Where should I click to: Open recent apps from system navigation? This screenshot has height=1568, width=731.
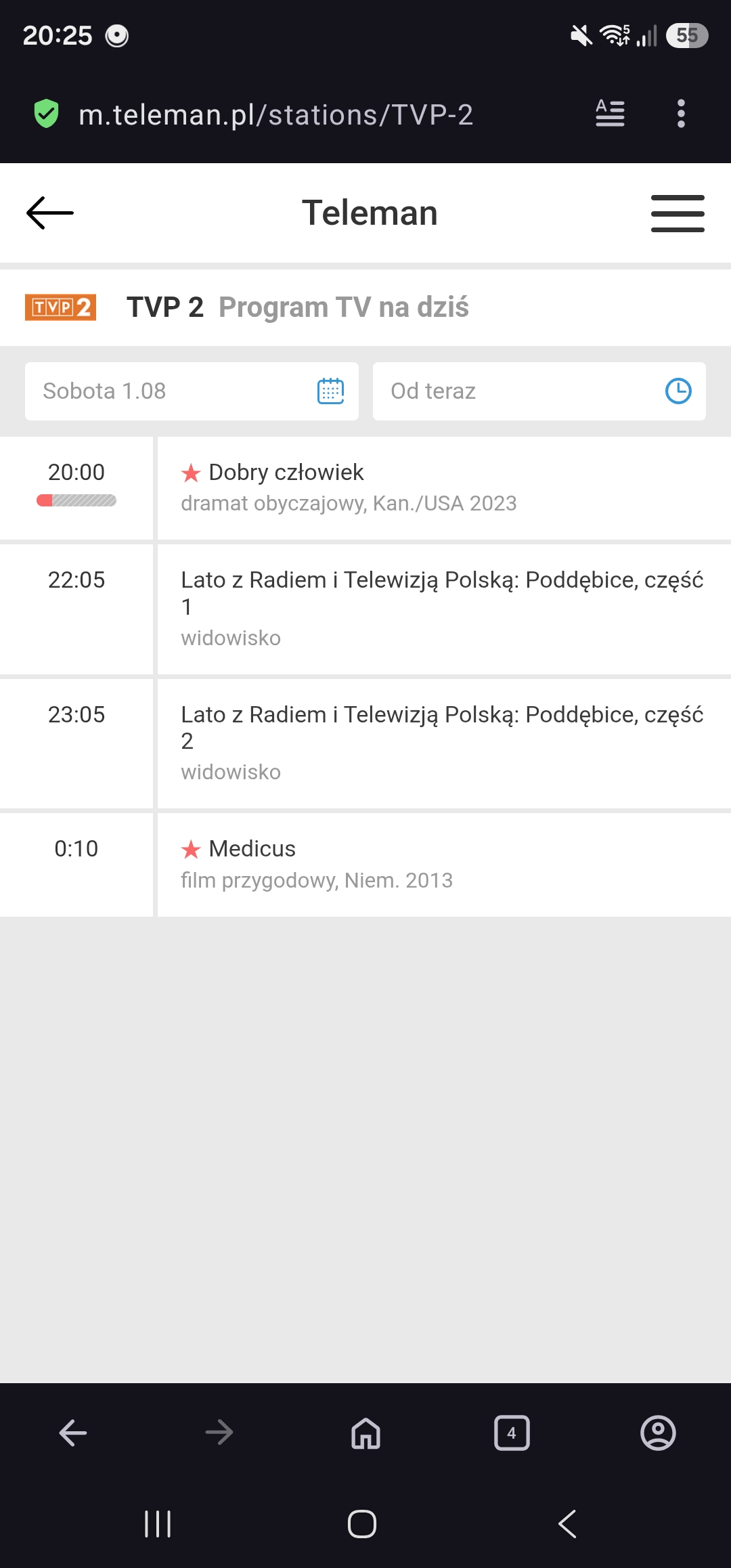point(158,1524)
